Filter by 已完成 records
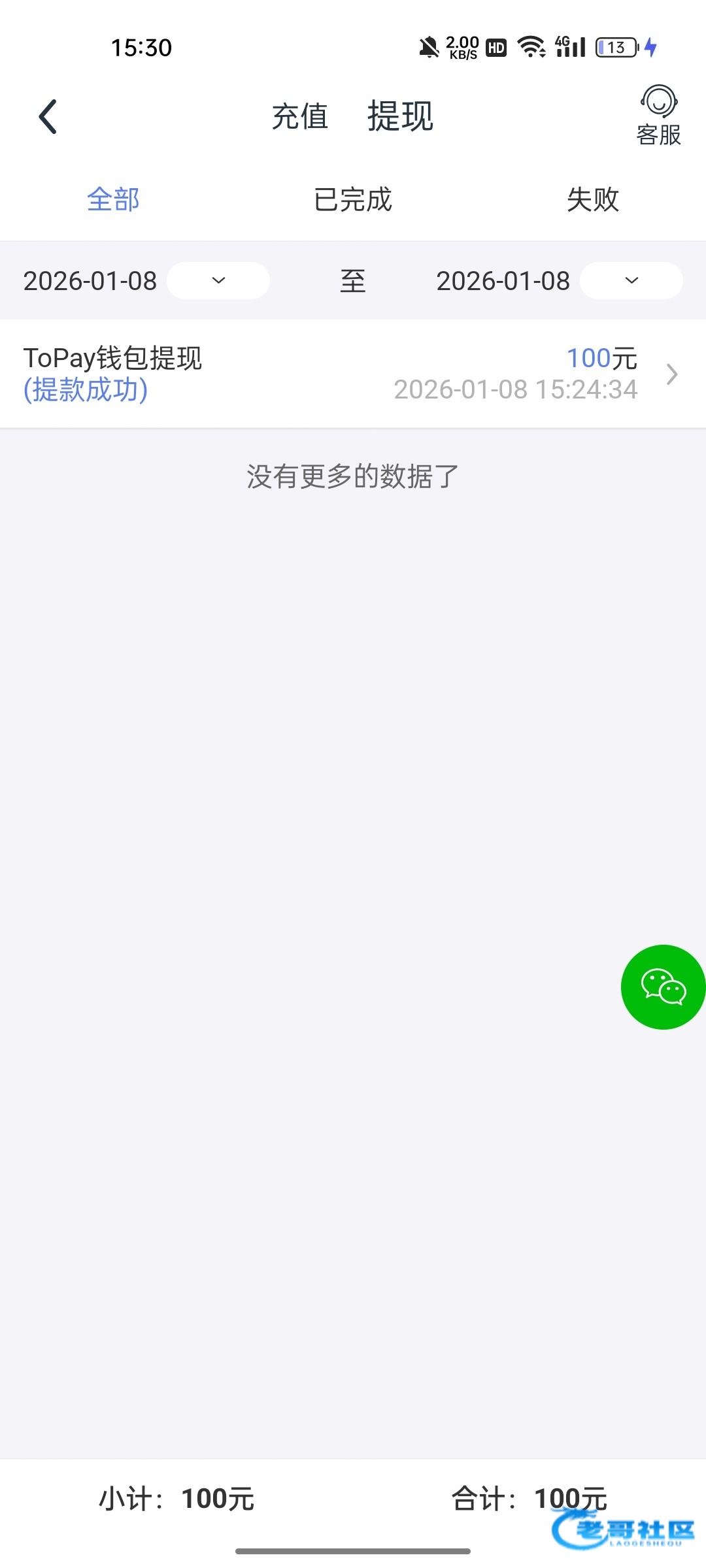Viewport: 706px width, 1568px height. coord(353,199)
